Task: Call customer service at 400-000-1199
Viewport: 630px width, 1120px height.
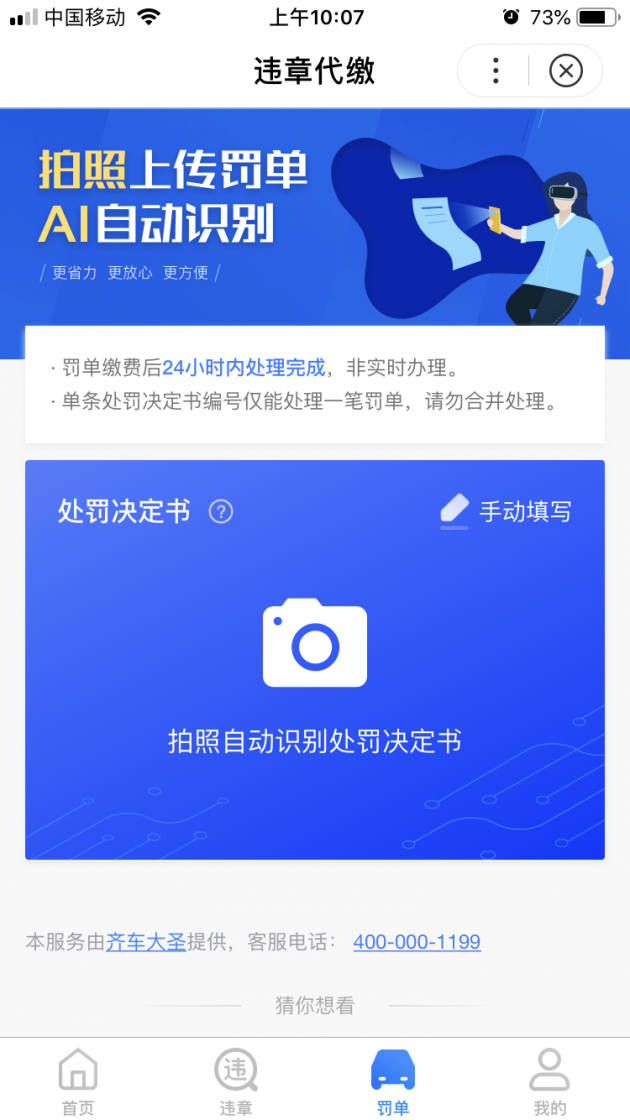Action: [417, 942]
